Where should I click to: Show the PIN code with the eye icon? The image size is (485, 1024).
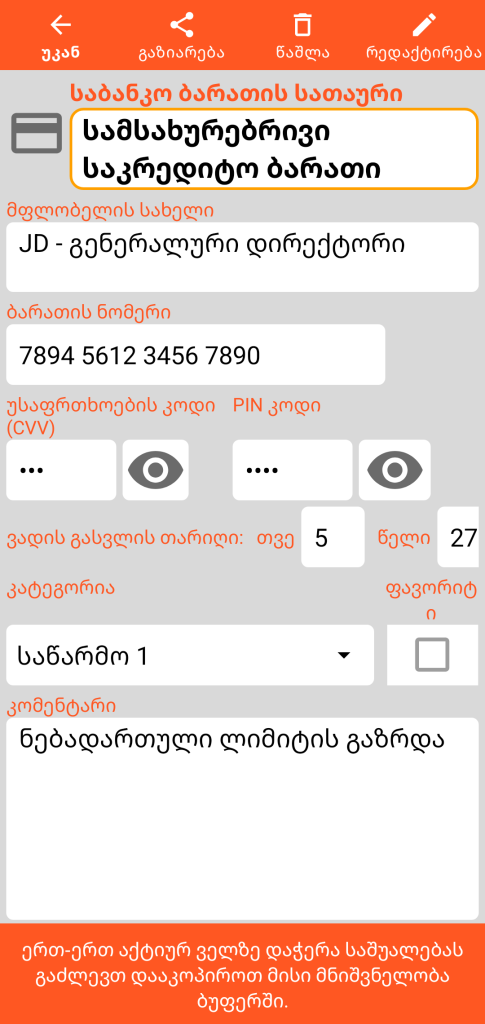pos(395,470)
